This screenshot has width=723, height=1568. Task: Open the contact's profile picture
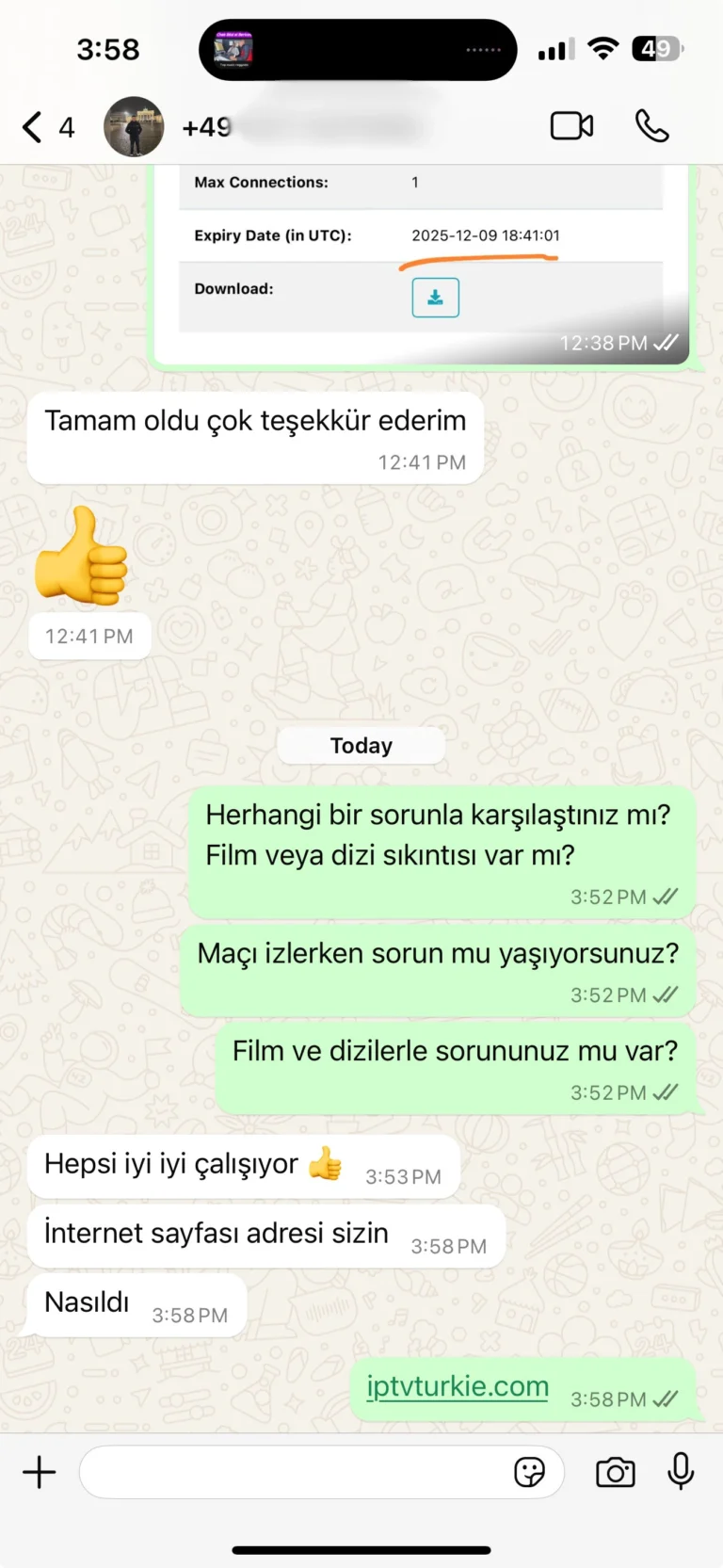tap(134, 126)
